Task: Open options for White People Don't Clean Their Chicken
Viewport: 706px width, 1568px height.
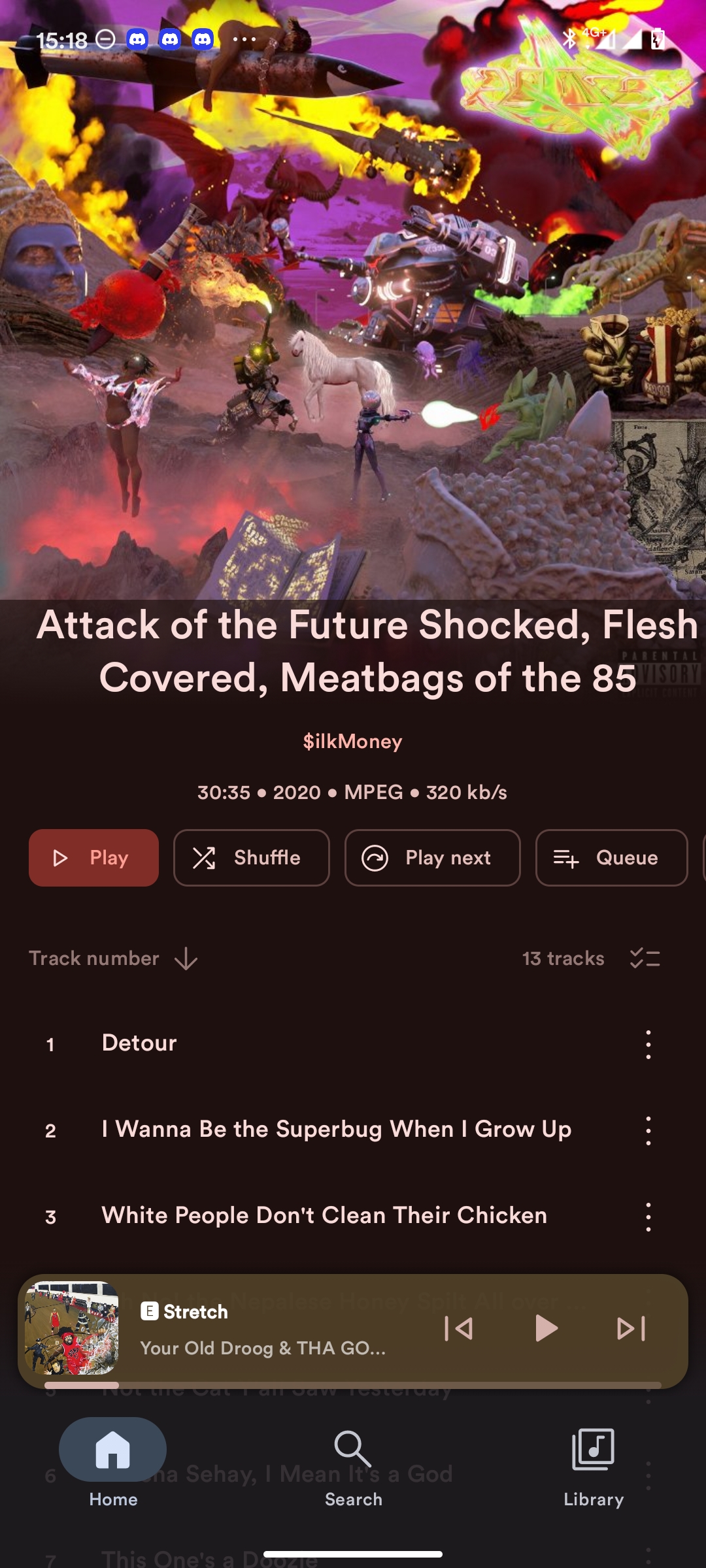Action: [648, 1217]
